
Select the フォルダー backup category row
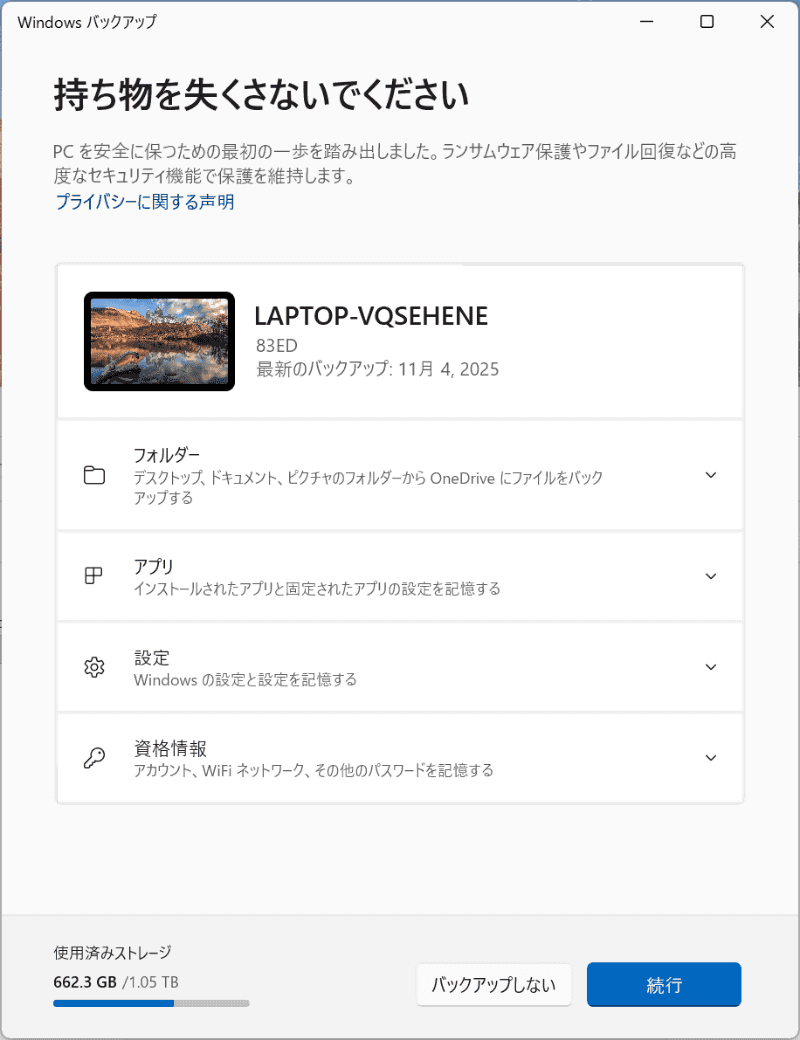(400, 476)
